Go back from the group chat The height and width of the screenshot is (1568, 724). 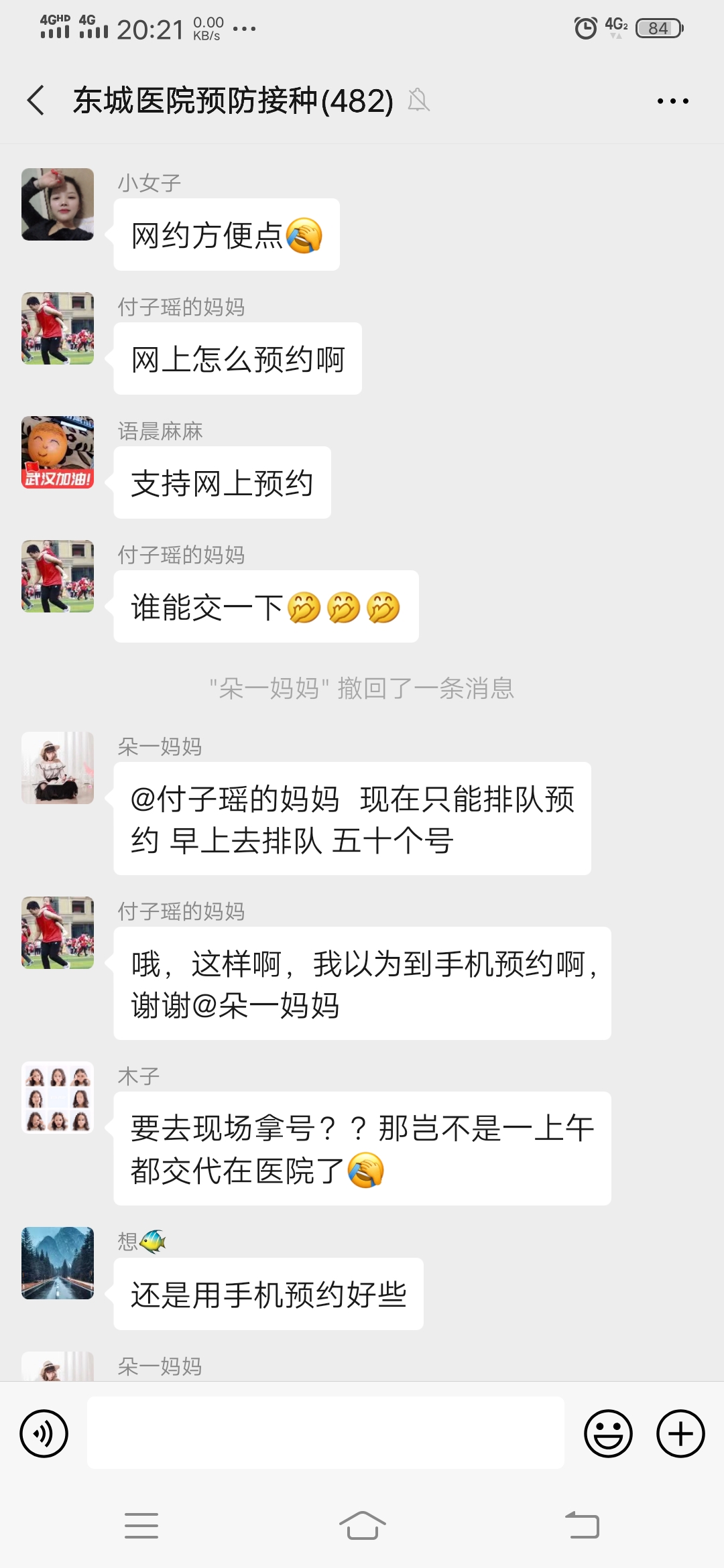pyautogui.click(x=36, y=101)
